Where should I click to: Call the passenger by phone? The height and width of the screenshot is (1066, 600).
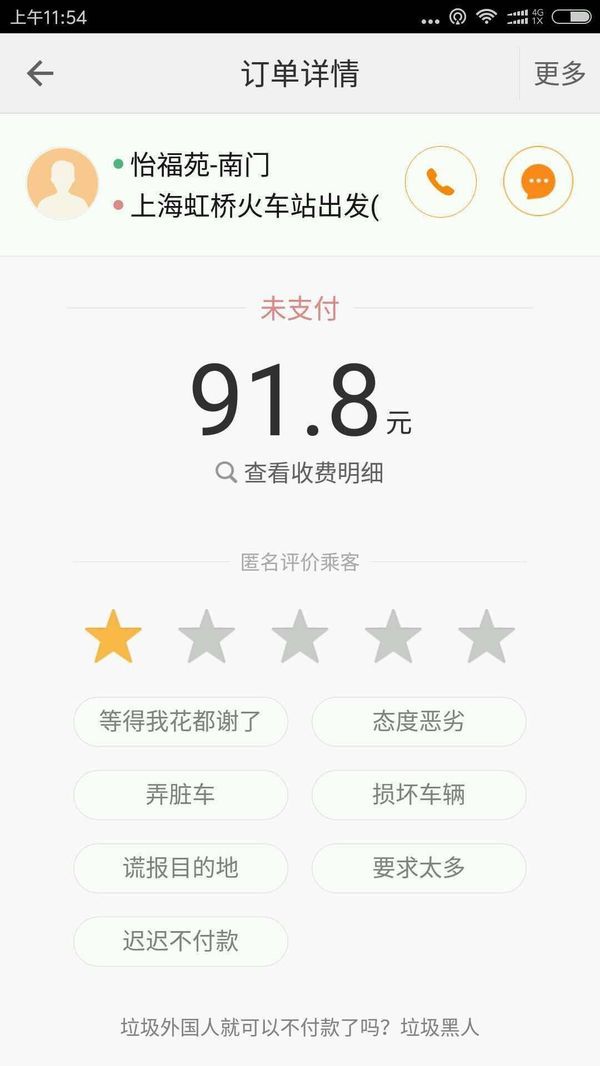click(x=440, y=182)
